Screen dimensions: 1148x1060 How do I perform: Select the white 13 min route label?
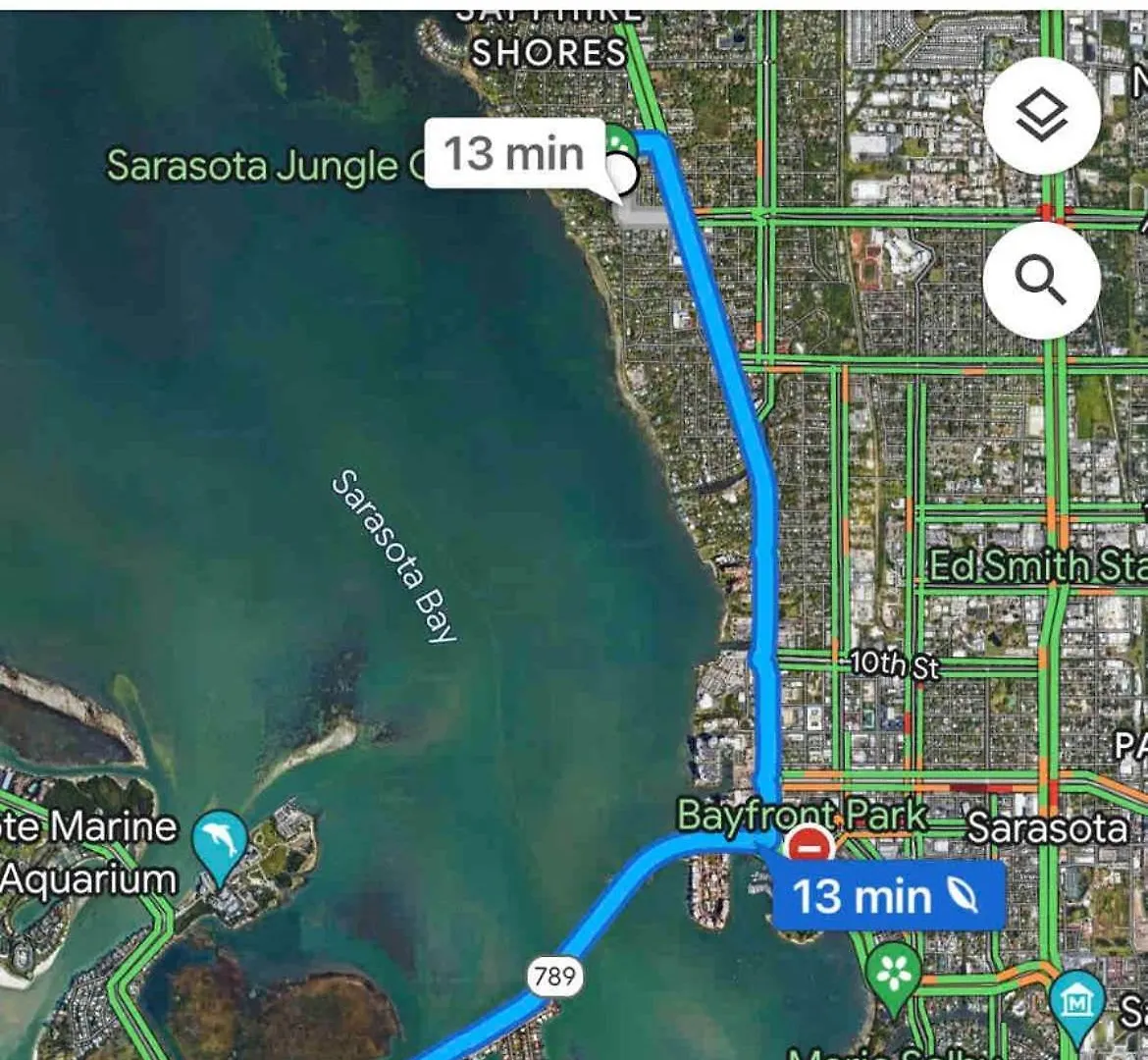click(x=515, y=153)
